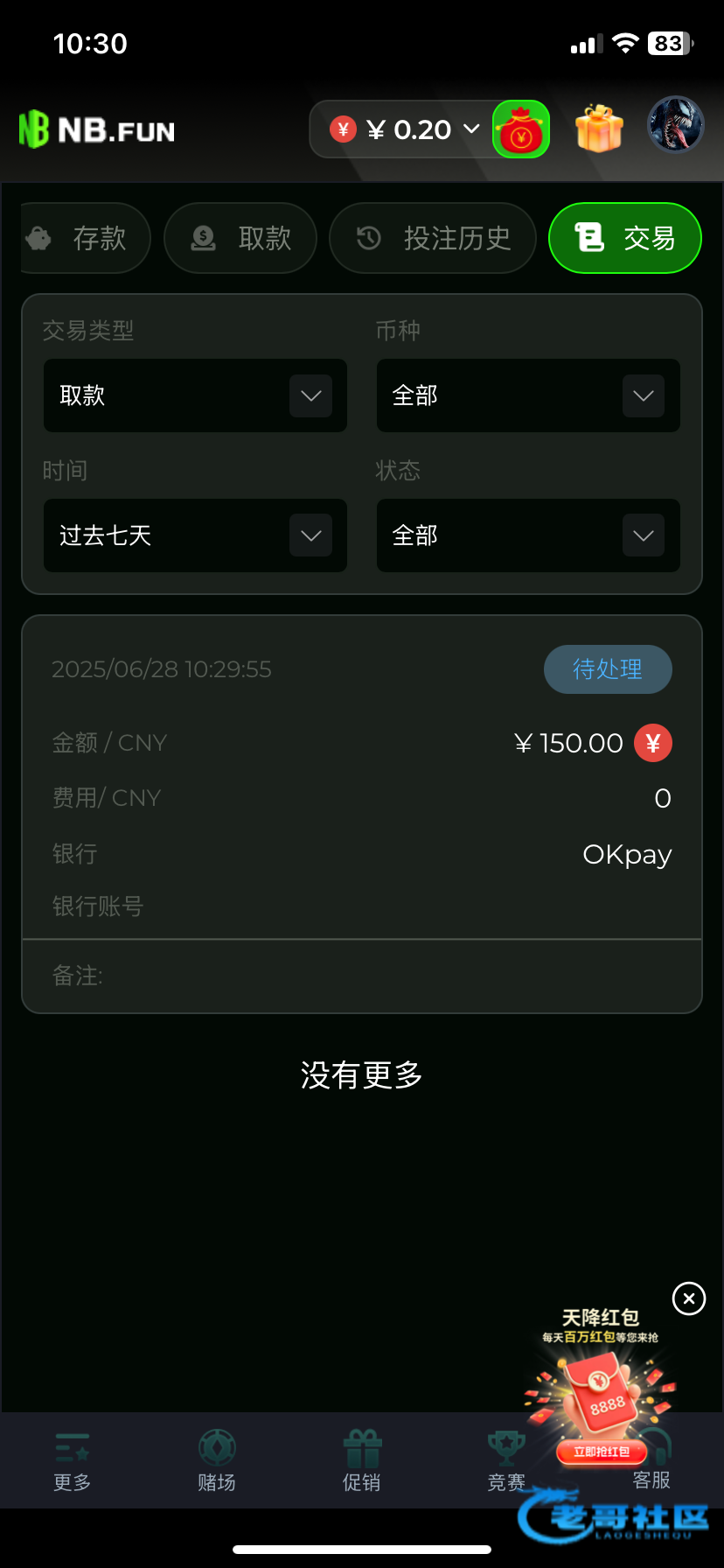Image resolution: width=724 pixels, height=1568 pixels.
Task: Switch to the 取款 tab
Action: [x=240, y=238]
